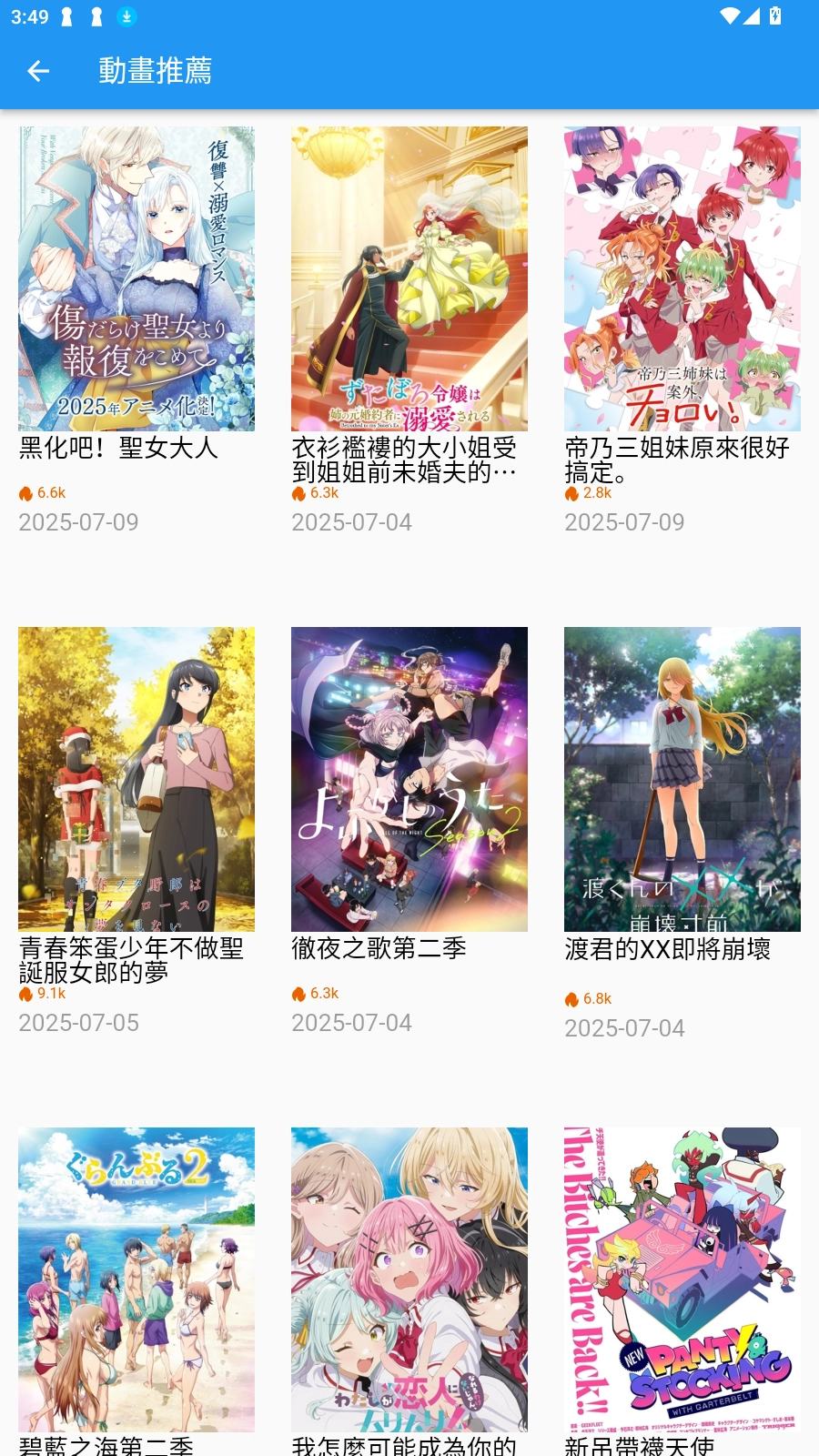Tap the fire icon under 渡君的XX即將崩壞
The width and height of the screenshot is (819, 1456).
571,998
